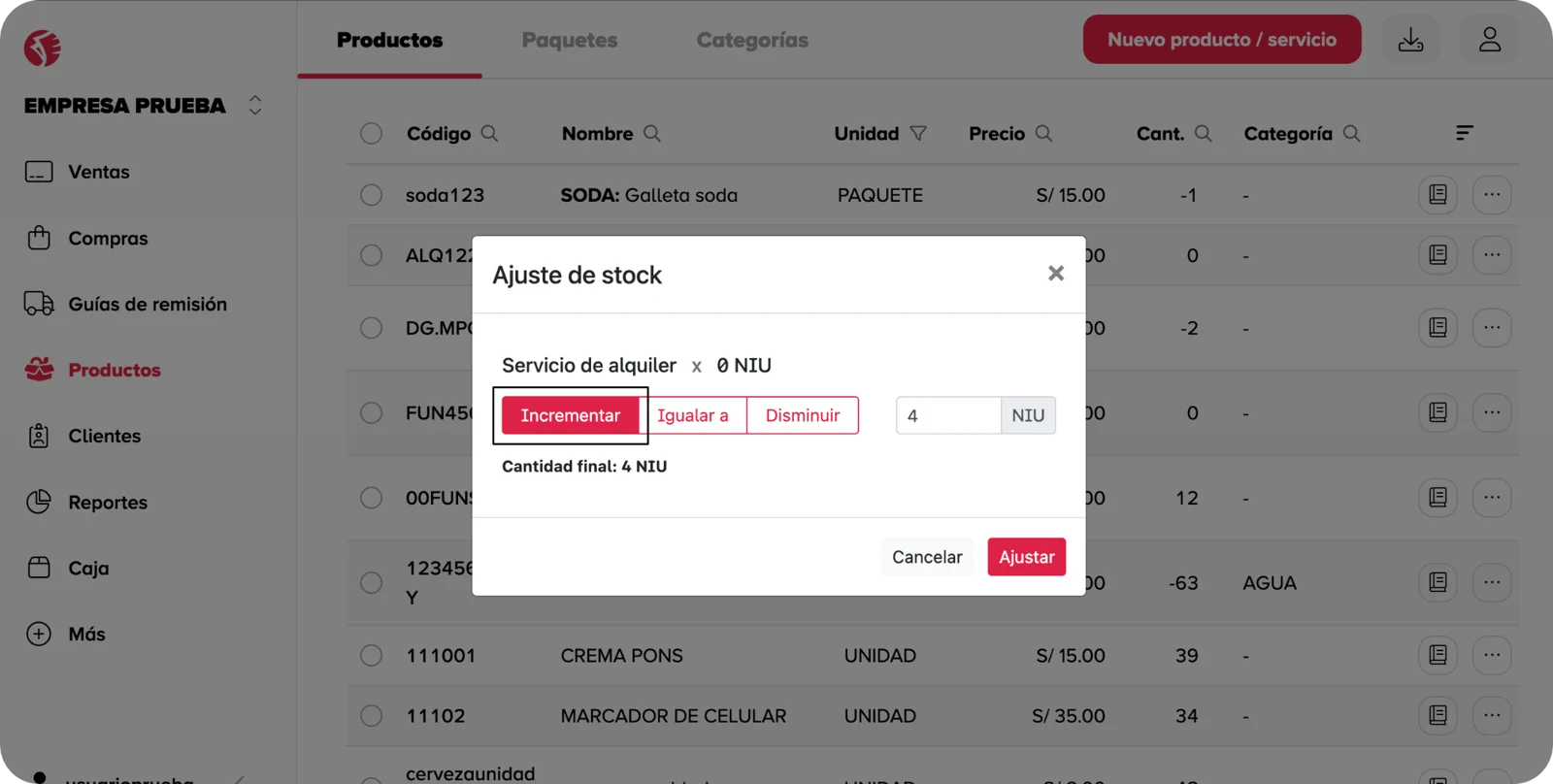Open Compras in the sidebar
Screen dimensions: 1553x784
pos(107,238)
